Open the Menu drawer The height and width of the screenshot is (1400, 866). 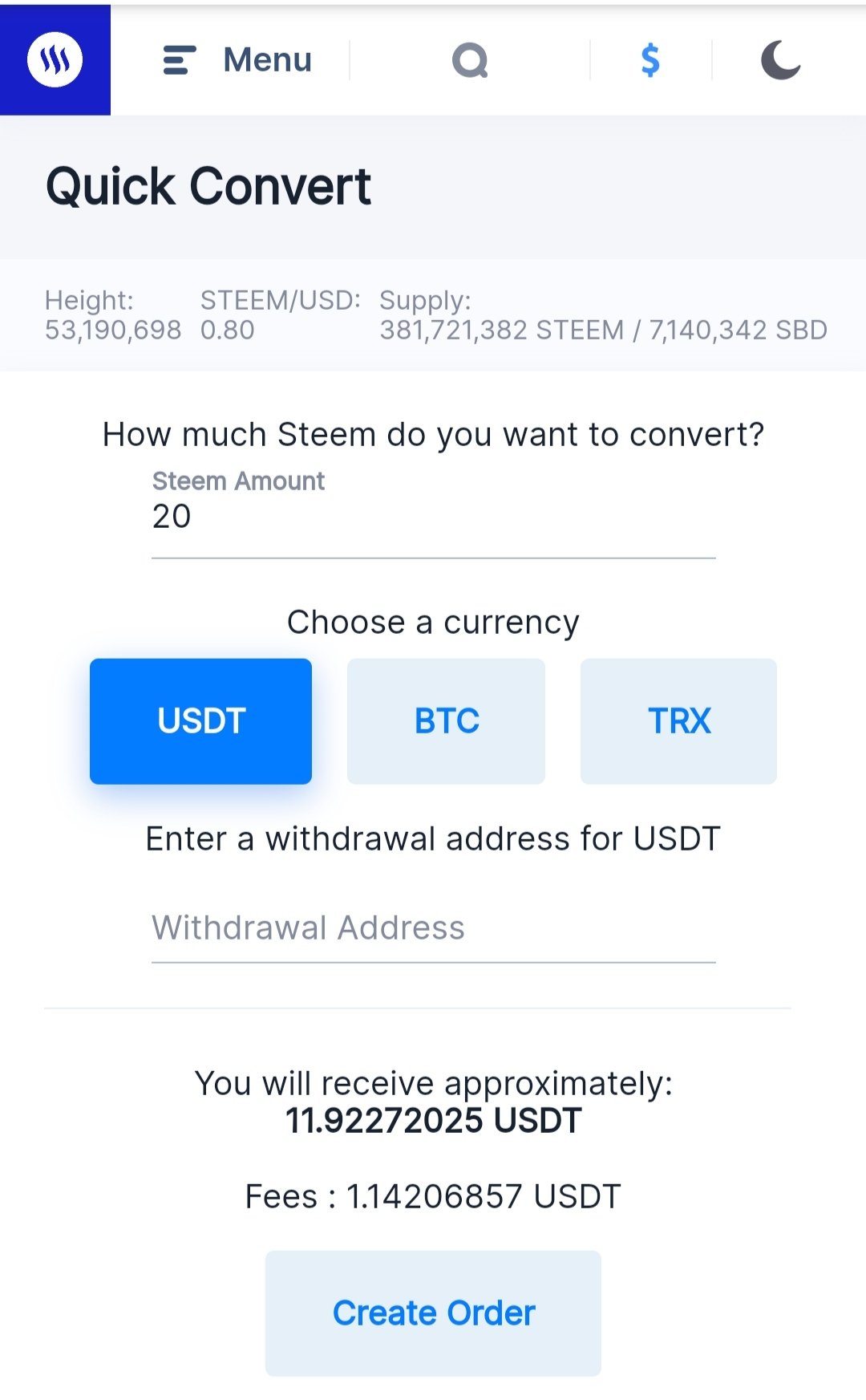237,60
